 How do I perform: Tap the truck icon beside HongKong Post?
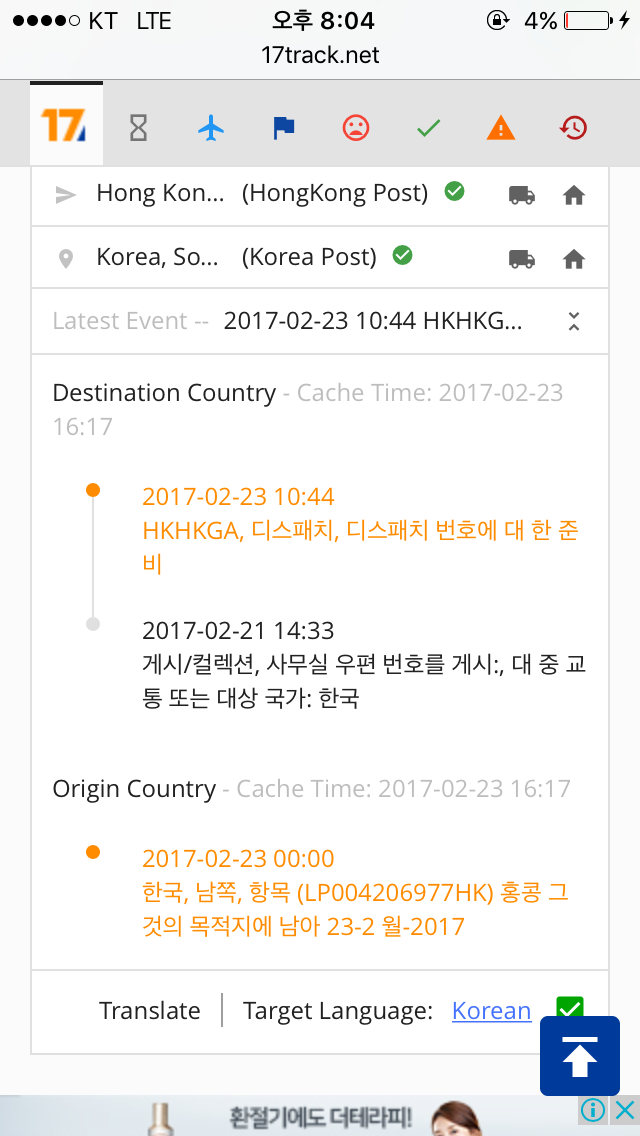(521, 196)
